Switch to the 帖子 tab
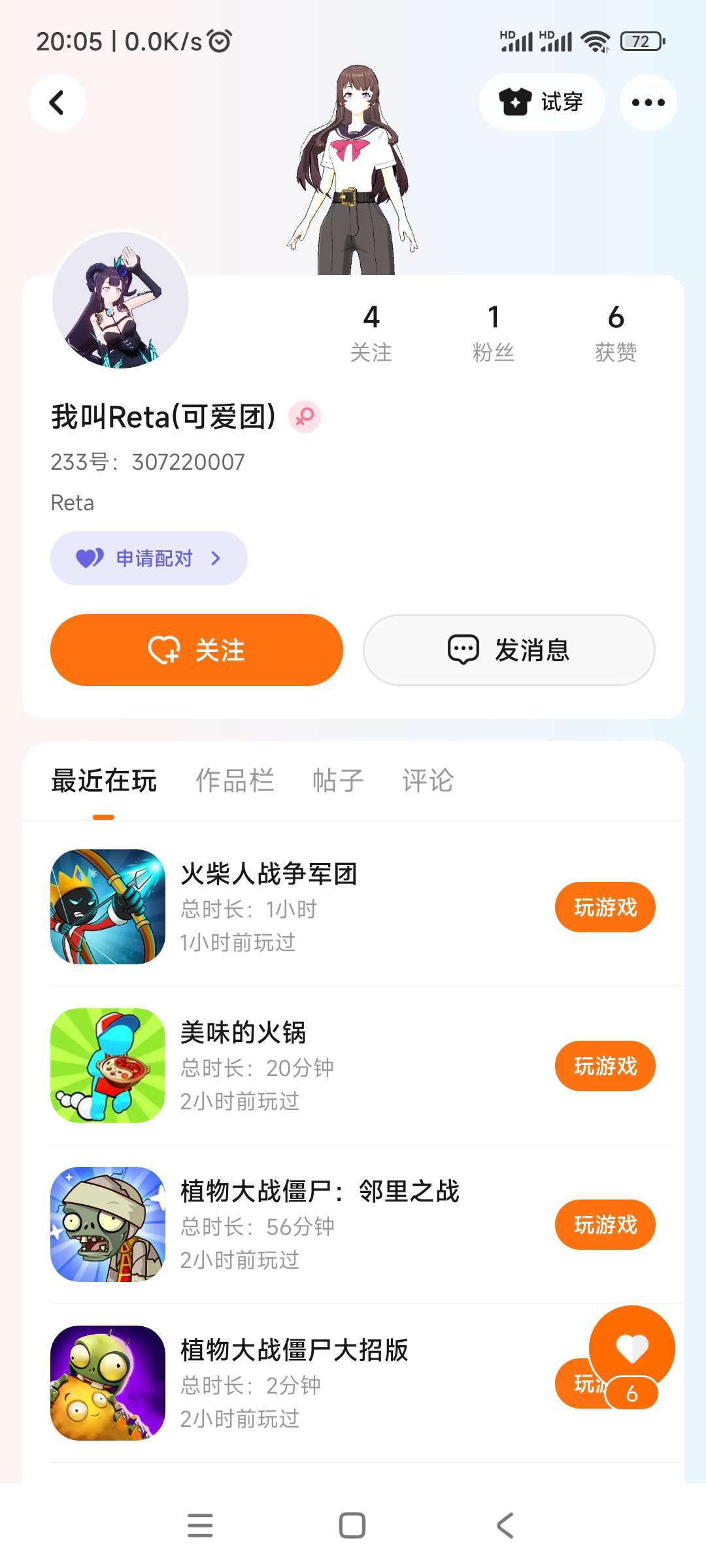This screenshot has height=1568, width=706. point(338,781)
